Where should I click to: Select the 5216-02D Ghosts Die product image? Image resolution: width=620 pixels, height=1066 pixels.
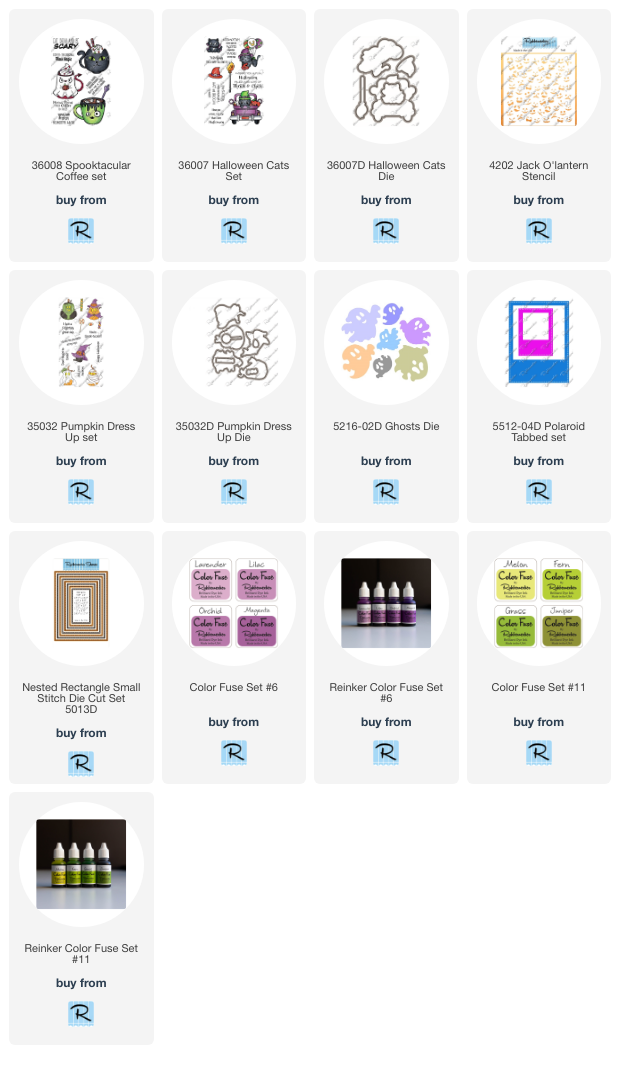[x=386, y=343]
